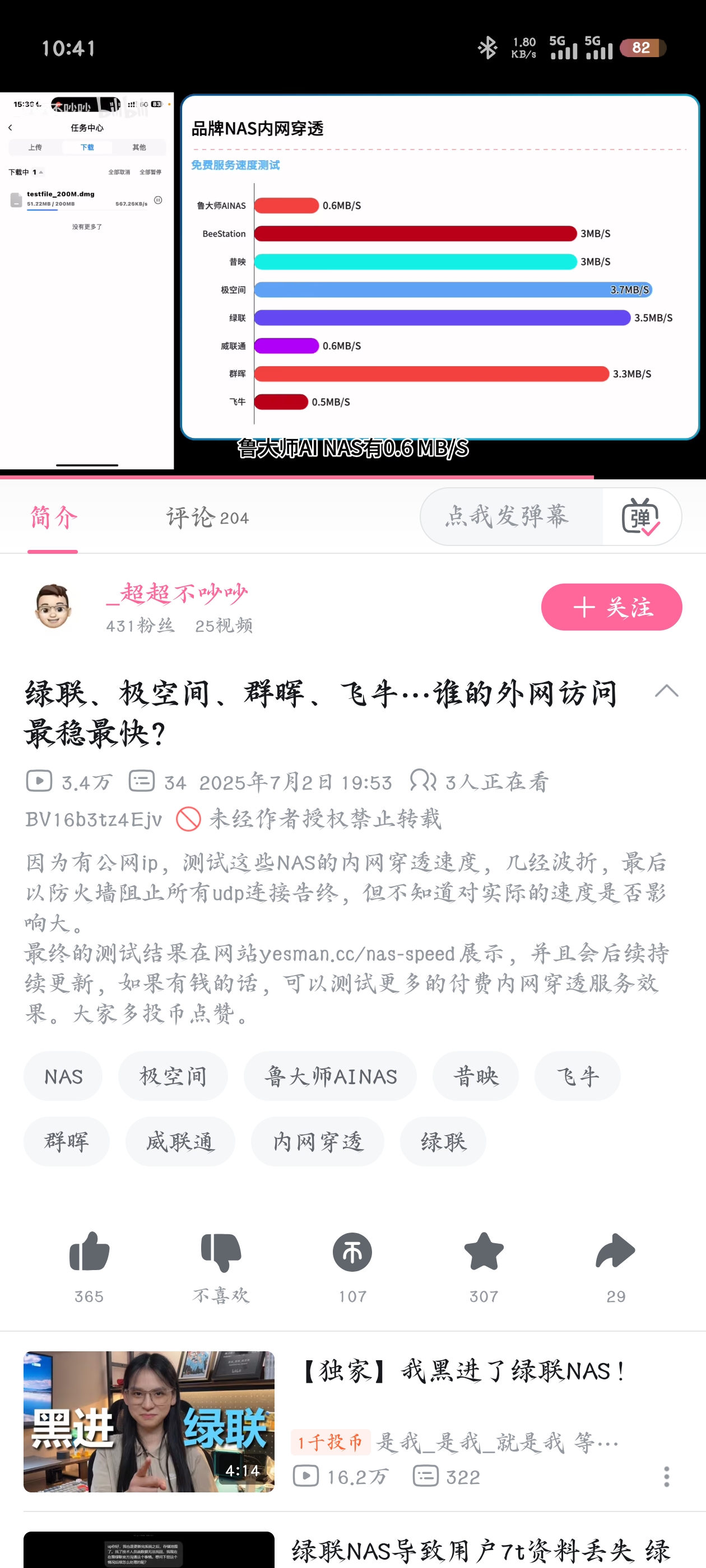This screenshot has width=706, height=1568.
Task: Toggle the danmaku display icon
Action: tap(640, 516)
